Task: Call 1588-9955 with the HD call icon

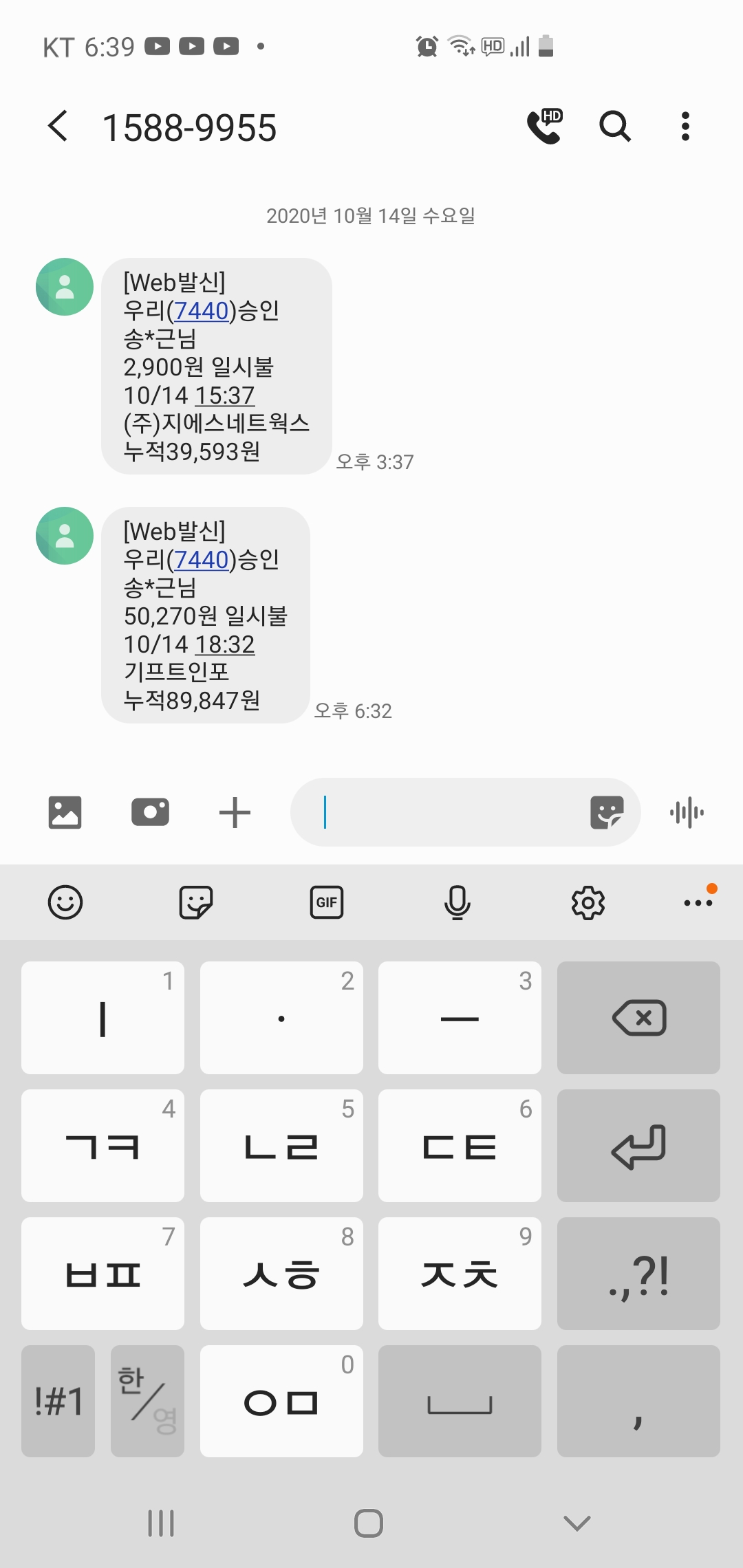Action: pos(544,127)
